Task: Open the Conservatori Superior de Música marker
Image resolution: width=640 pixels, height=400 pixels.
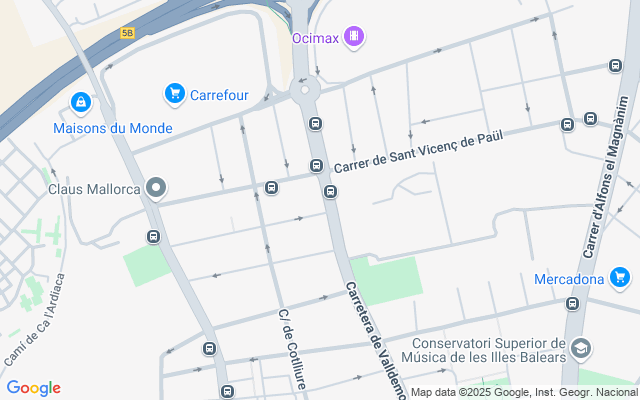Action: (x=581, y=349)
